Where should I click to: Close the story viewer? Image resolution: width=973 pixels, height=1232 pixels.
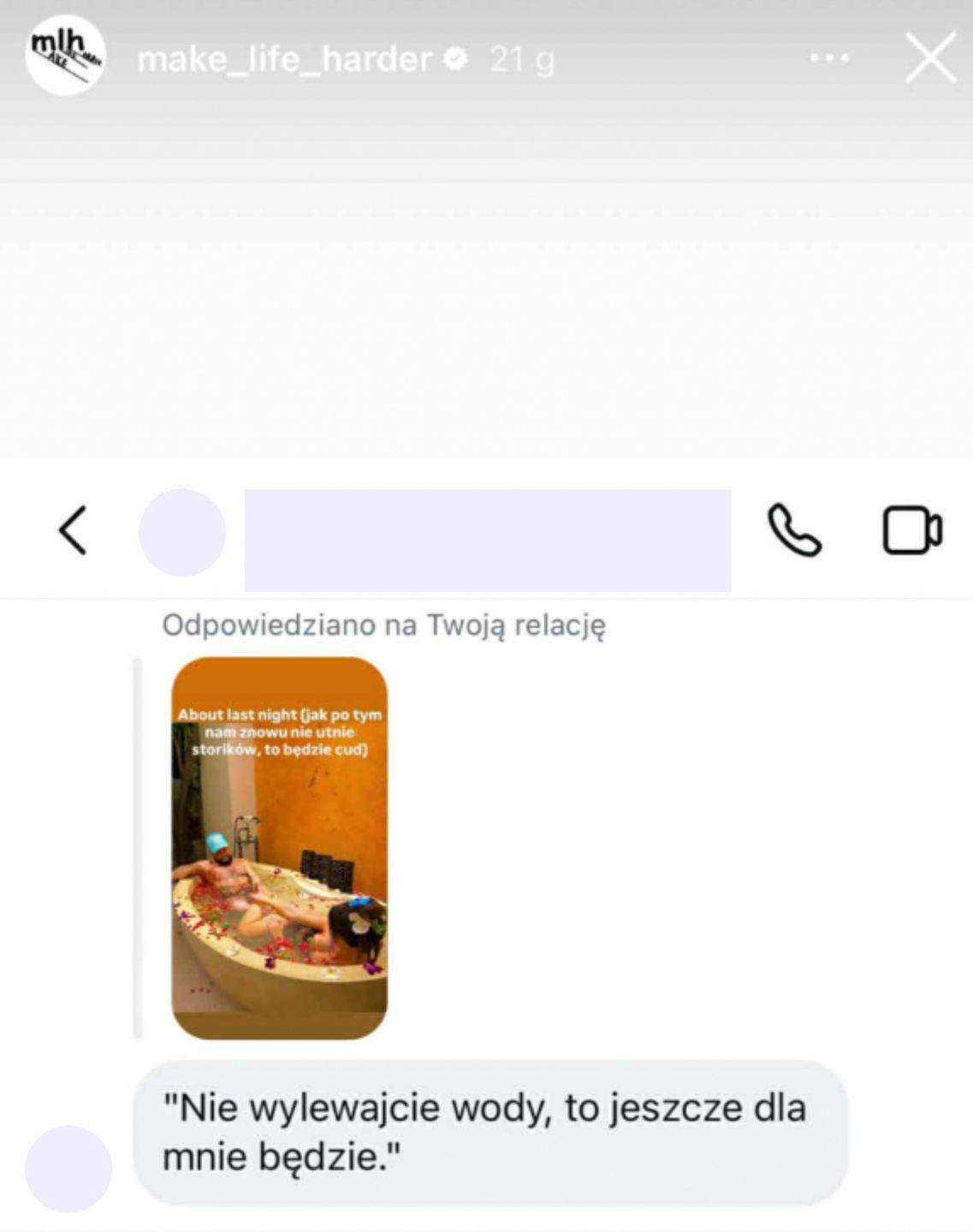pyautogui.click(x=930, y=58)
